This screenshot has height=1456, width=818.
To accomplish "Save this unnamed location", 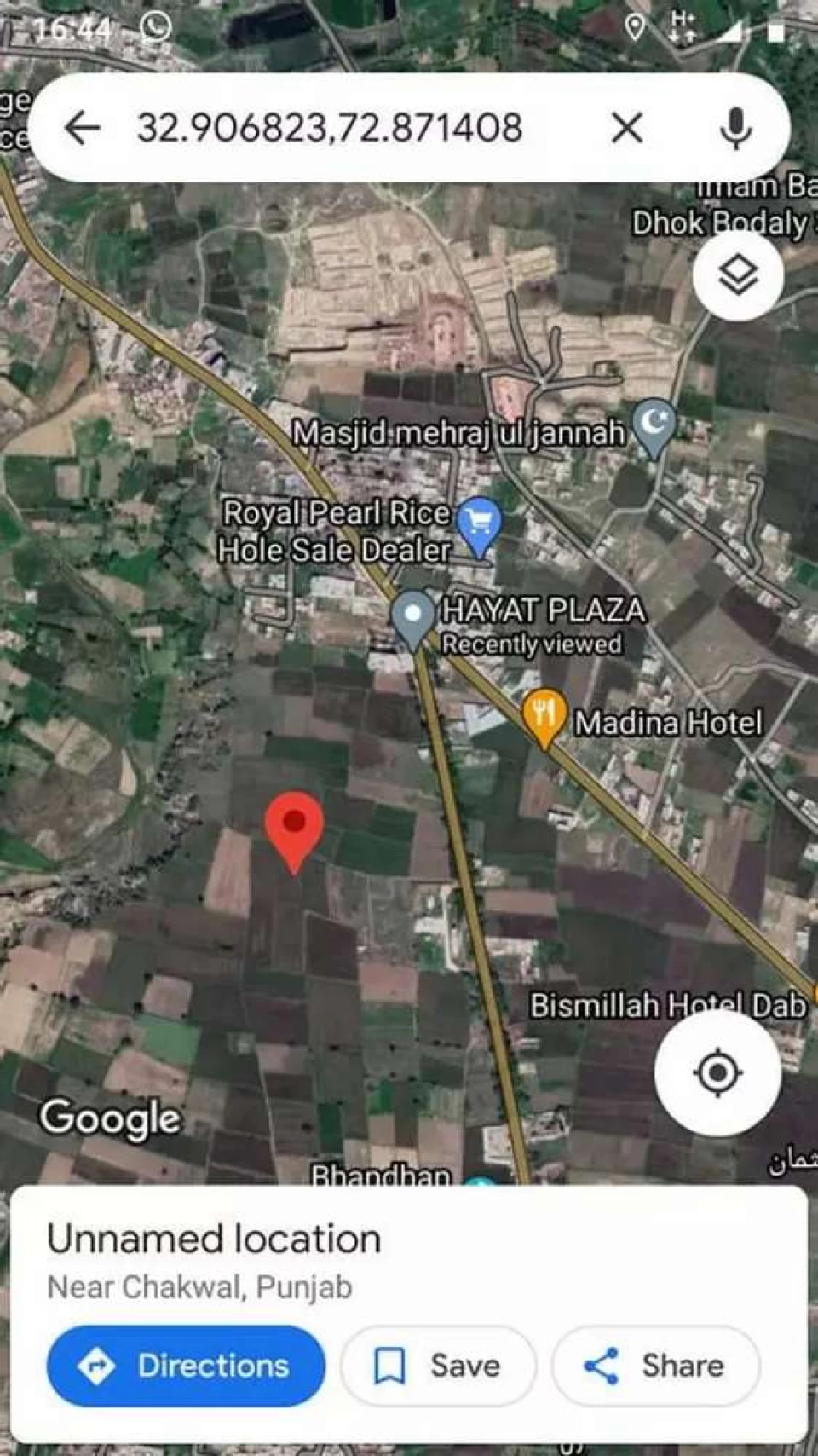I will coord(438,1366).
